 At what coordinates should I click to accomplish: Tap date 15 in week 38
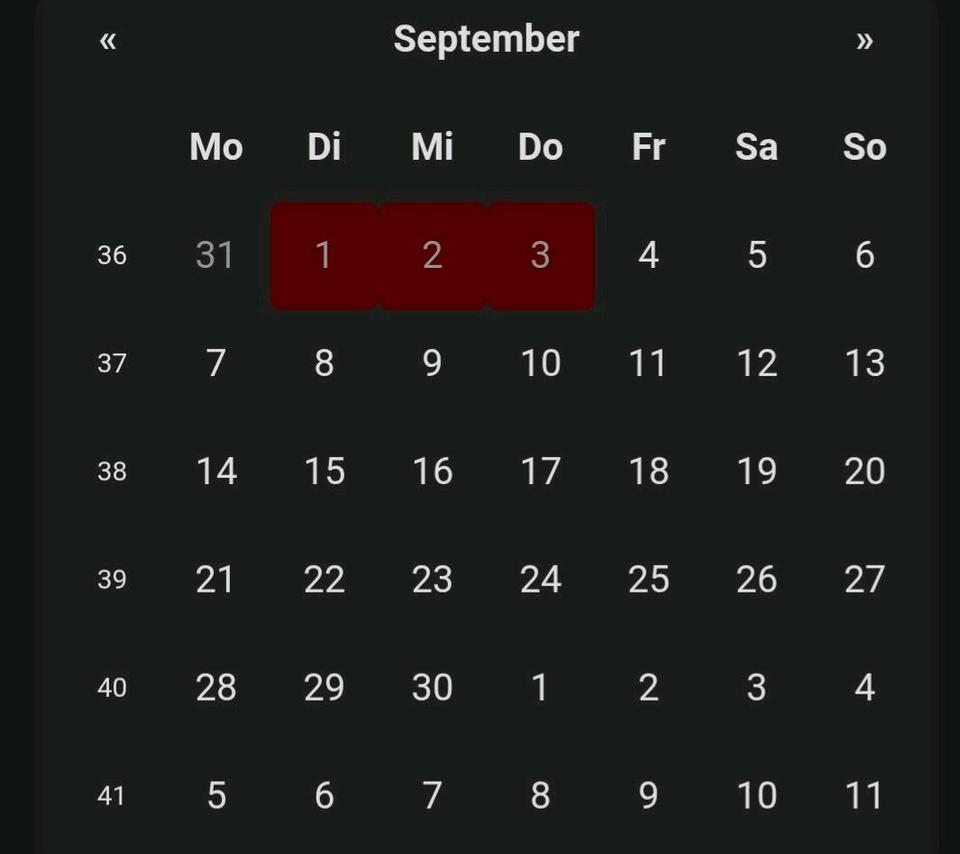tap(324, 471)
